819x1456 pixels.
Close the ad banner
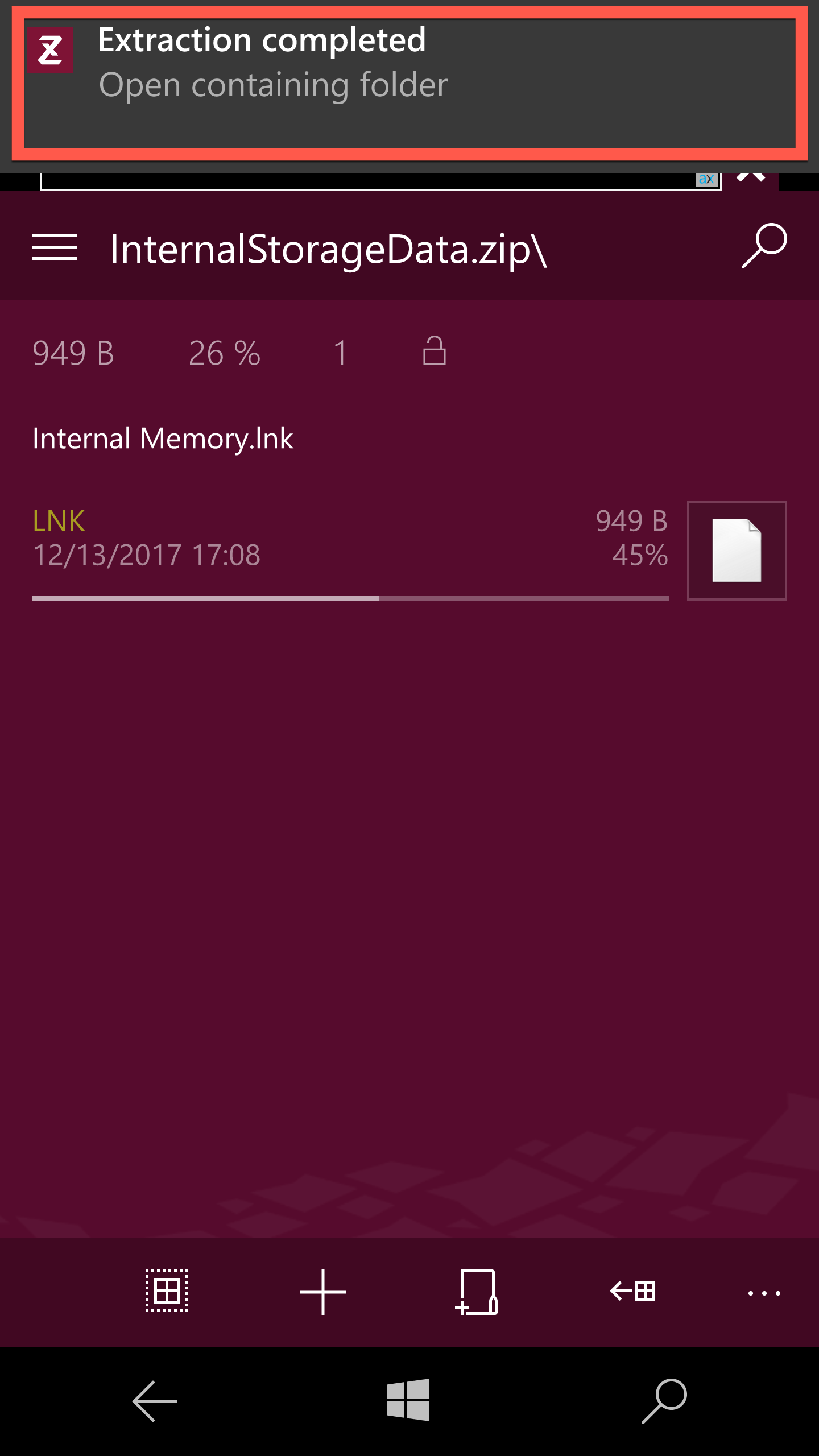coord(751,177)
